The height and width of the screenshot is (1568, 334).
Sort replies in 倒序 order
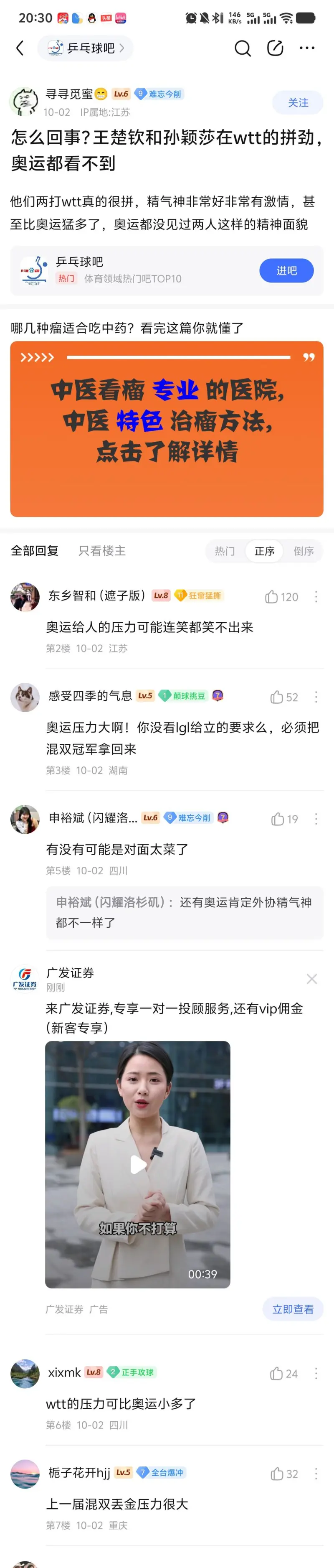tap(304, 551)
